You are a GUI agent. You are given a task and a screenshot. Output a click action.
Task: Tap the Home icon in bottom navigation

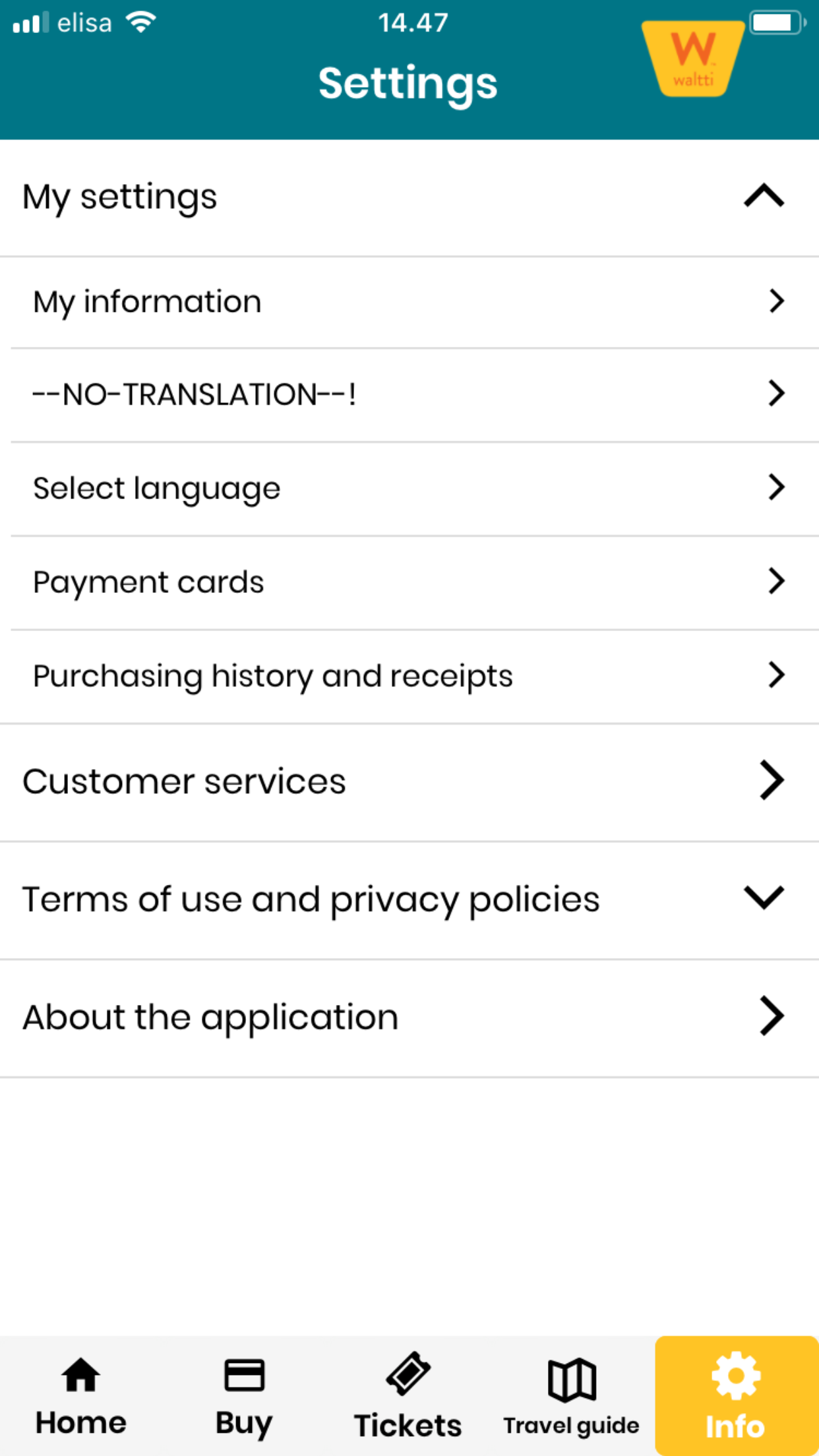point(80,1378)
